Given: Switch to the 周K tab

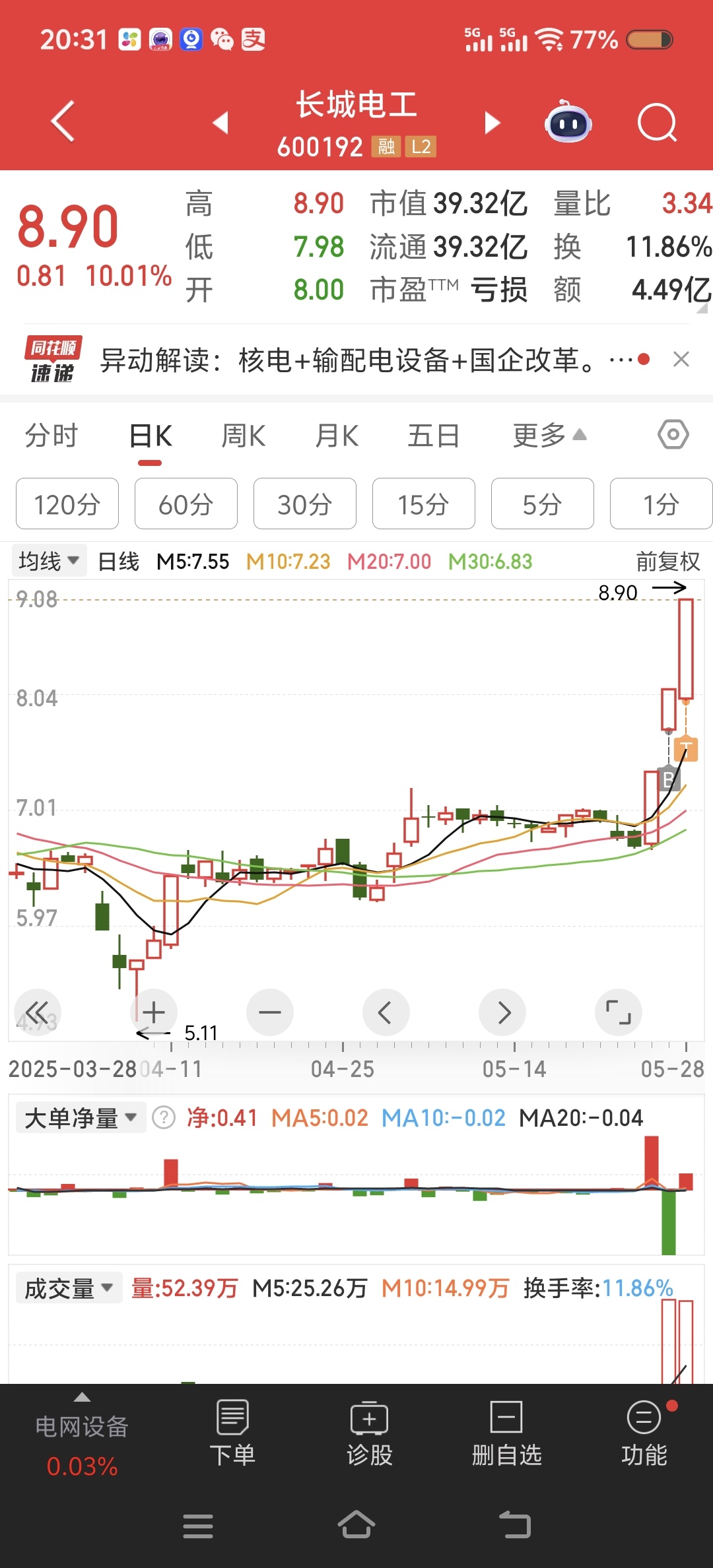Looking at the screenshot, I should tap(243, 436).
